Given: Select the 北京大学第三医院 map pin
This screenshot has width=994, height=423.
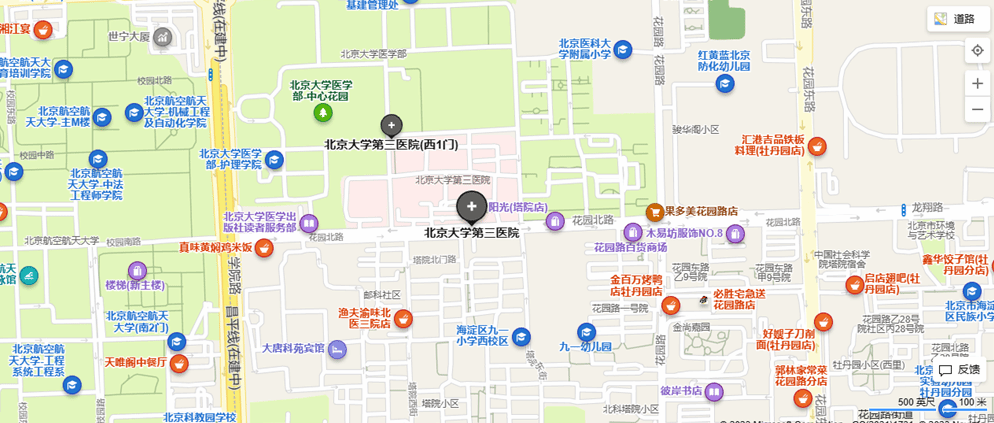Looking at the screenshot, I should (471, 207).
